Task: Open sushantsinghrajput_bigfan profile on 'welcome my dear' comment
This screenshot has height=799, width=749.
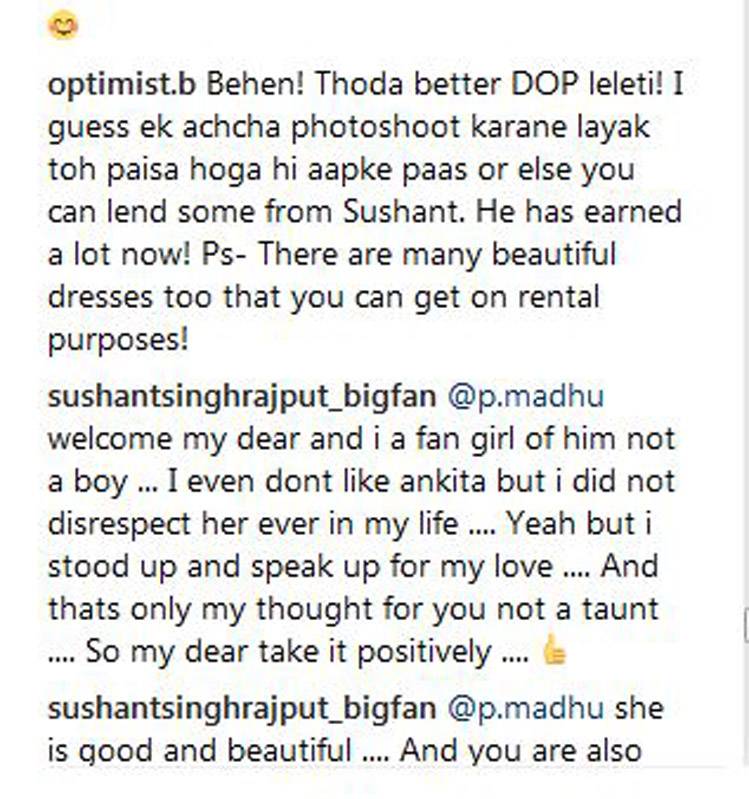Action: (x=242, y=396)
